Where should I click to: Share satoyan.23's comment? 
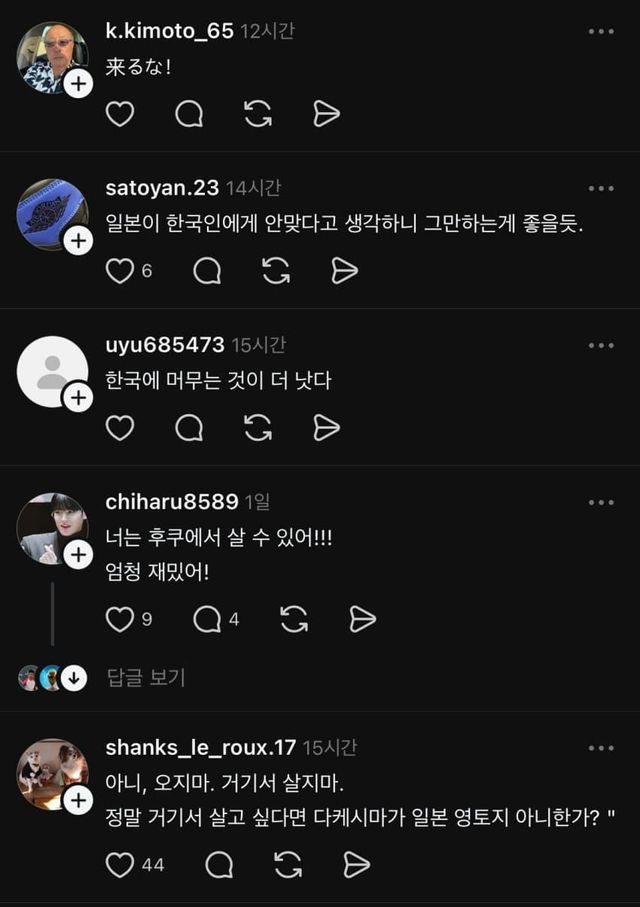pyautogui.click(x=344, y=271)
